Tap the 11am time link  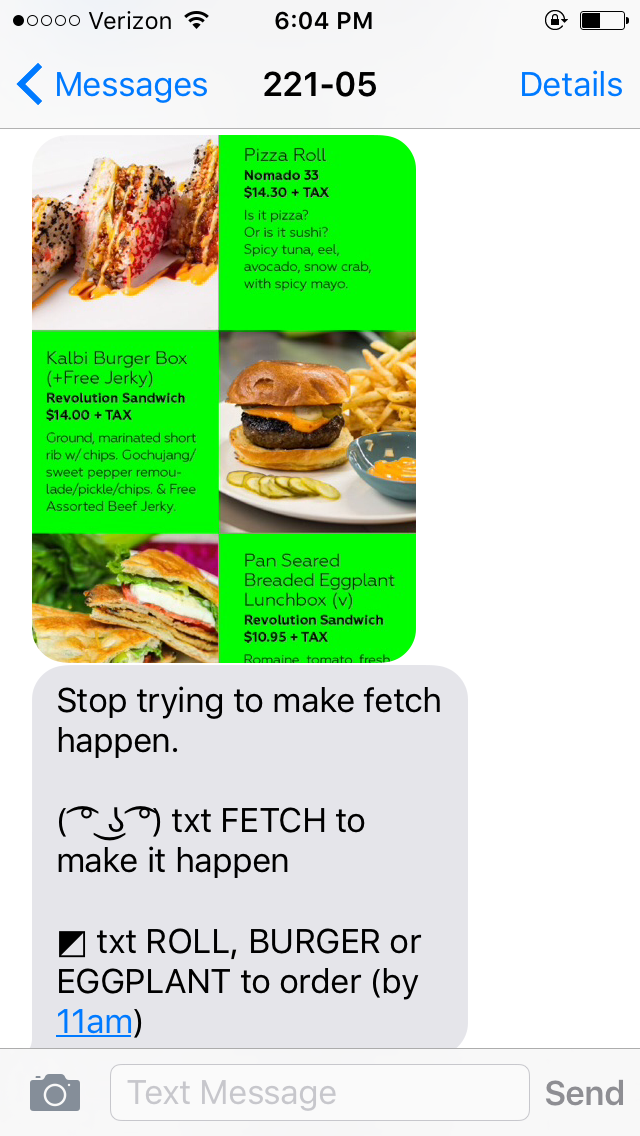94,1022
